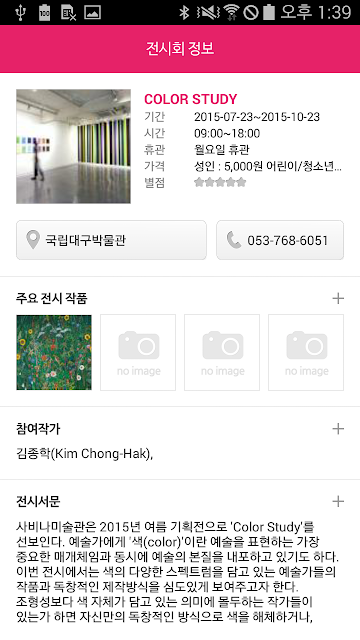Viewport: 360px width, 640px height.
Task: Expand the 주요 전시 작품 section
Action: coord(338,298)
